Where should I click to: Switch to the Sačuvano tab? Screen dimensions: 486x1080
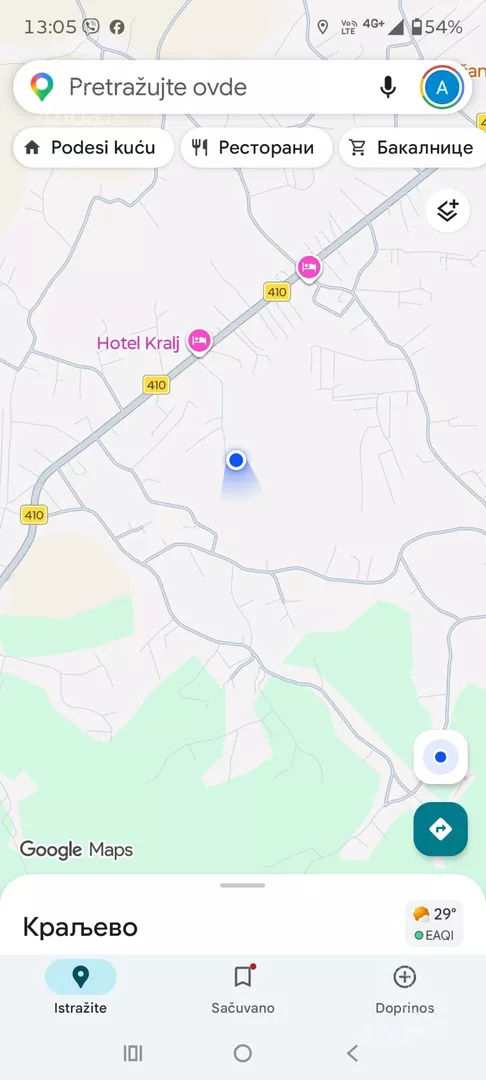point(243,988)
